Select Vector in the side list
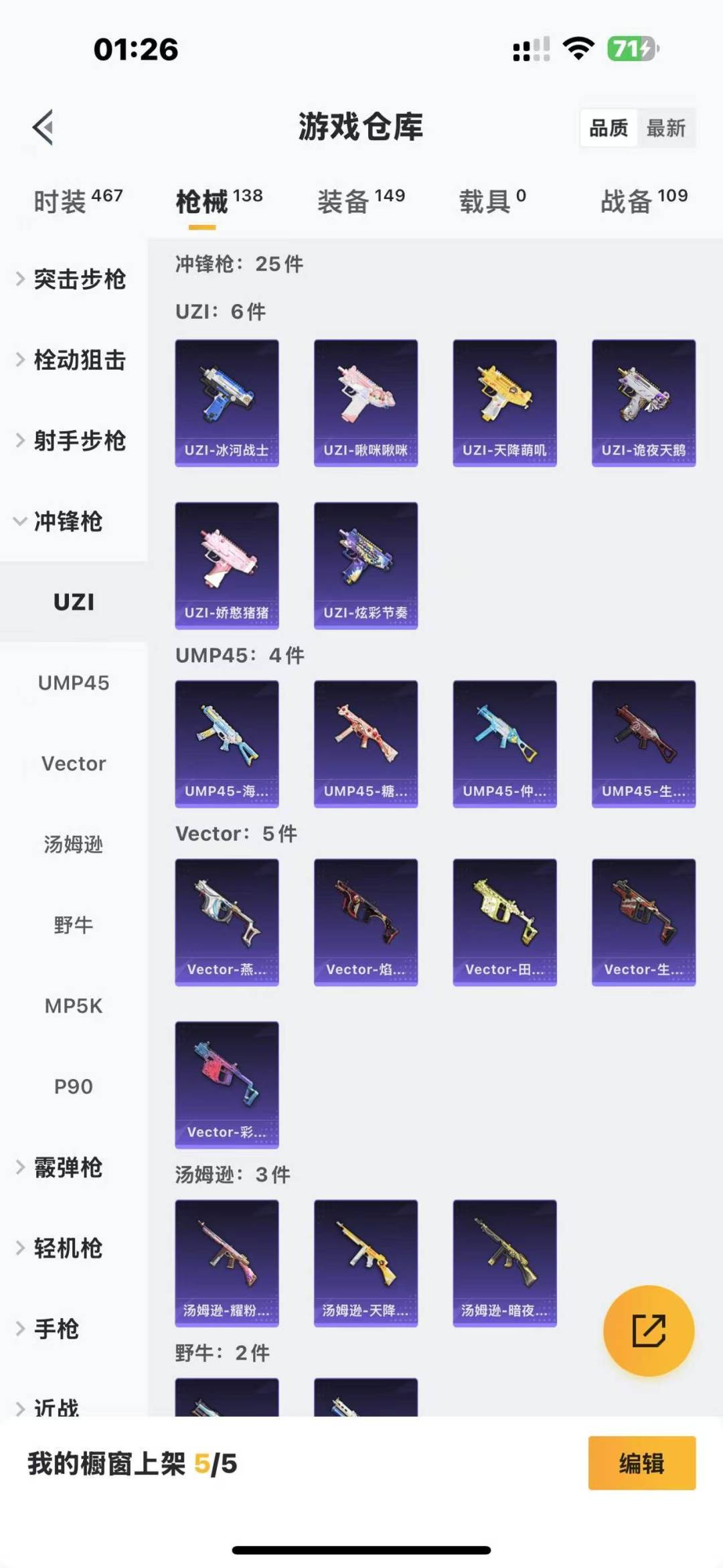 coord(74,764)
